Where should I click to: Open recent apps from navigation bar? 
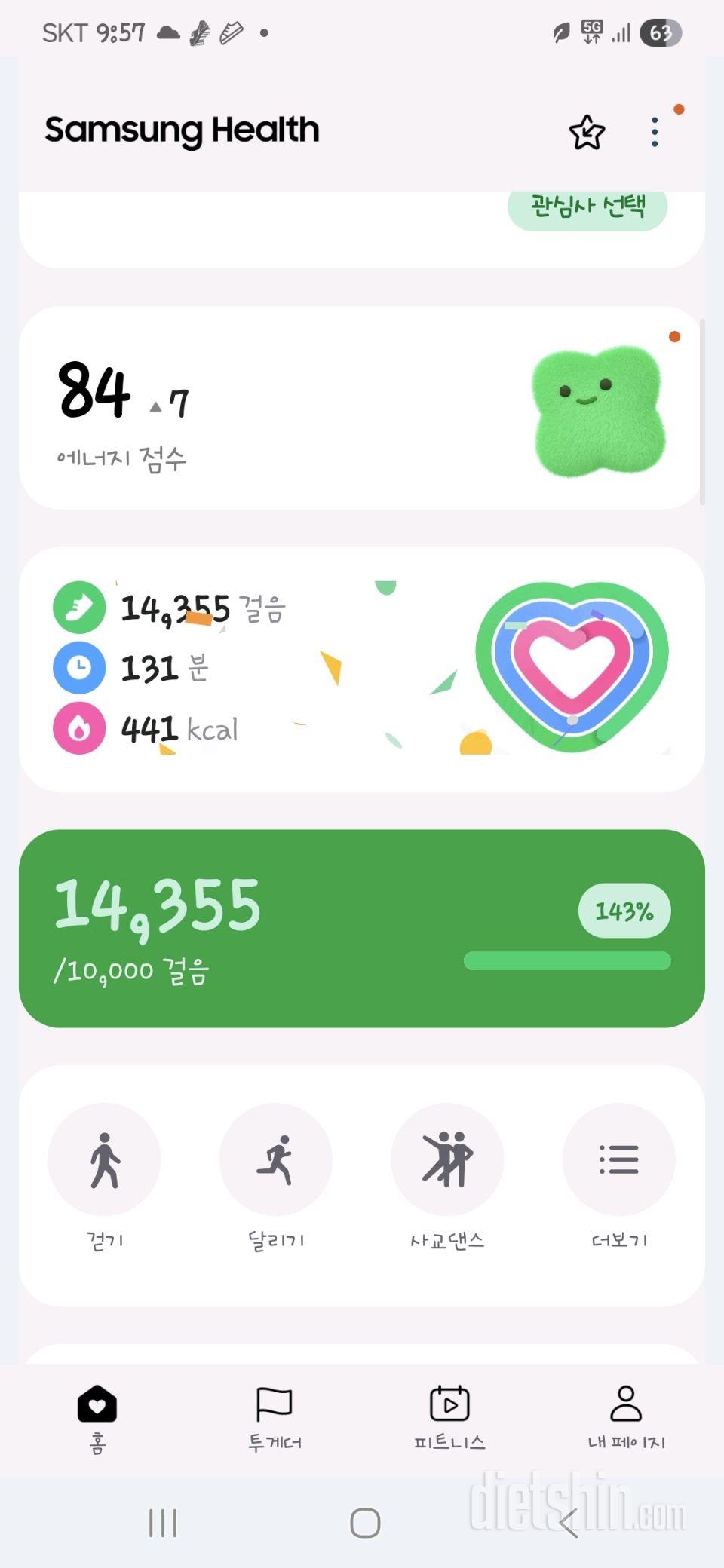tap(163, 1523)
